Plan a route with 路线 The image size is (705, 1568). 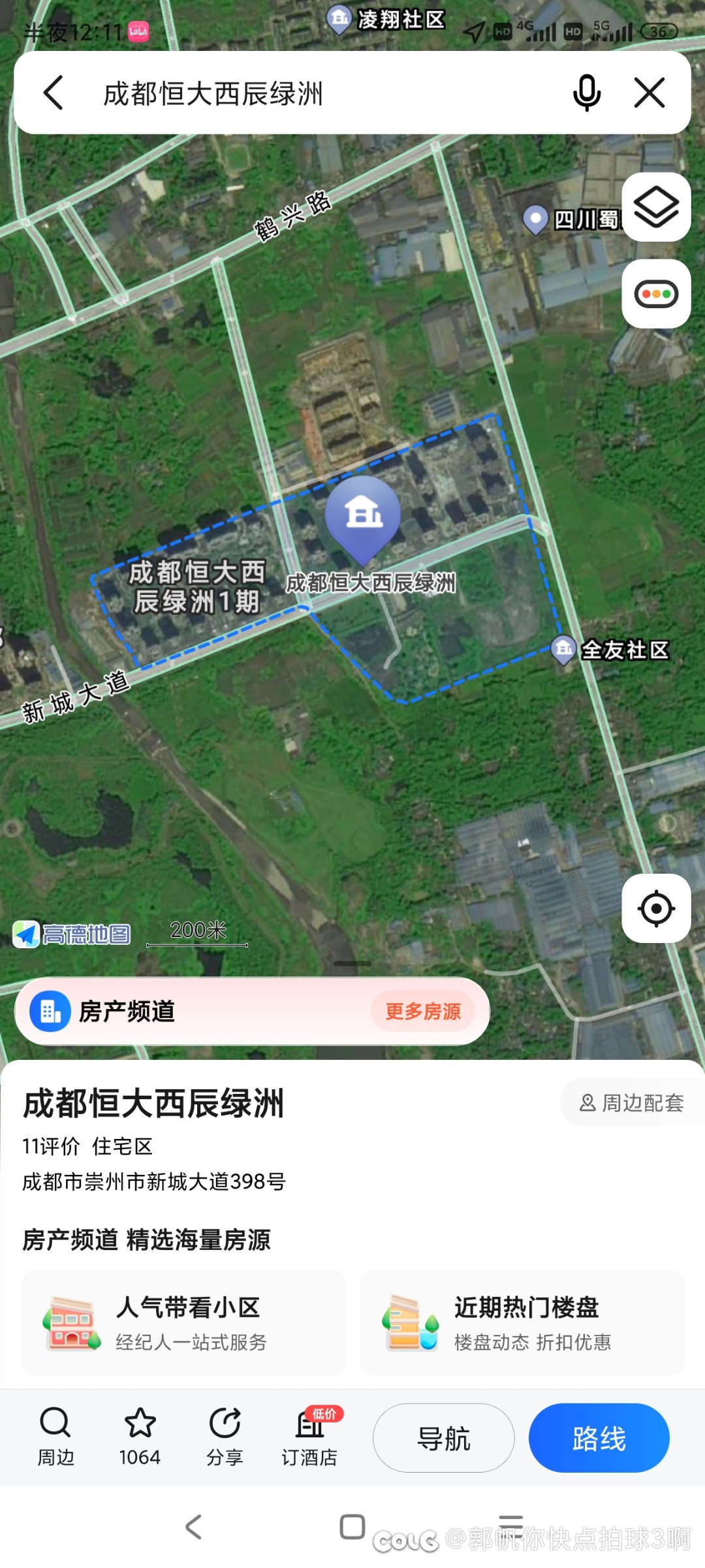(x=599, y=1438)
